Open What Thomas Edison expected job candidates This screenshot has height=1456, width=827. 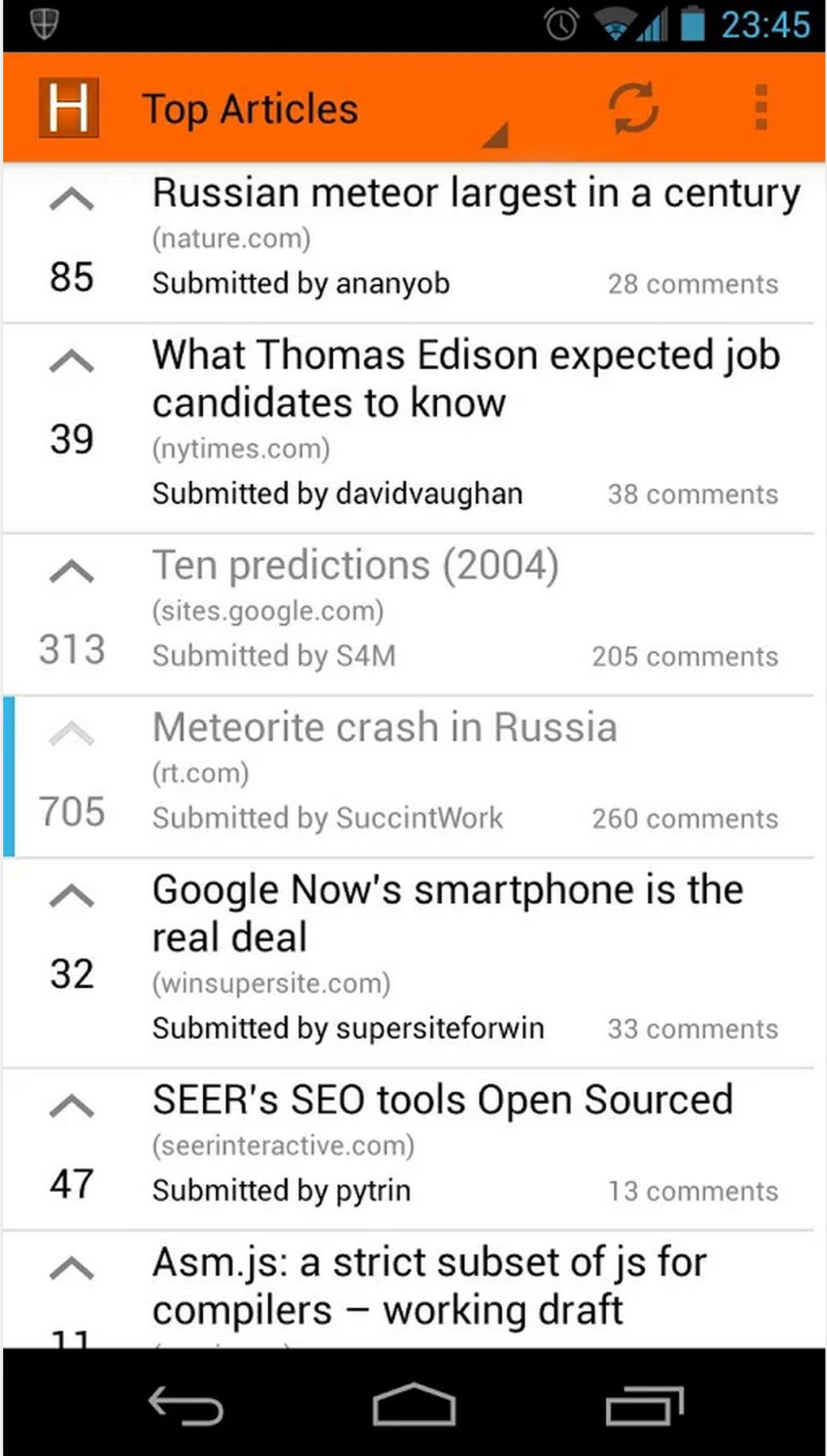point(466,379)
